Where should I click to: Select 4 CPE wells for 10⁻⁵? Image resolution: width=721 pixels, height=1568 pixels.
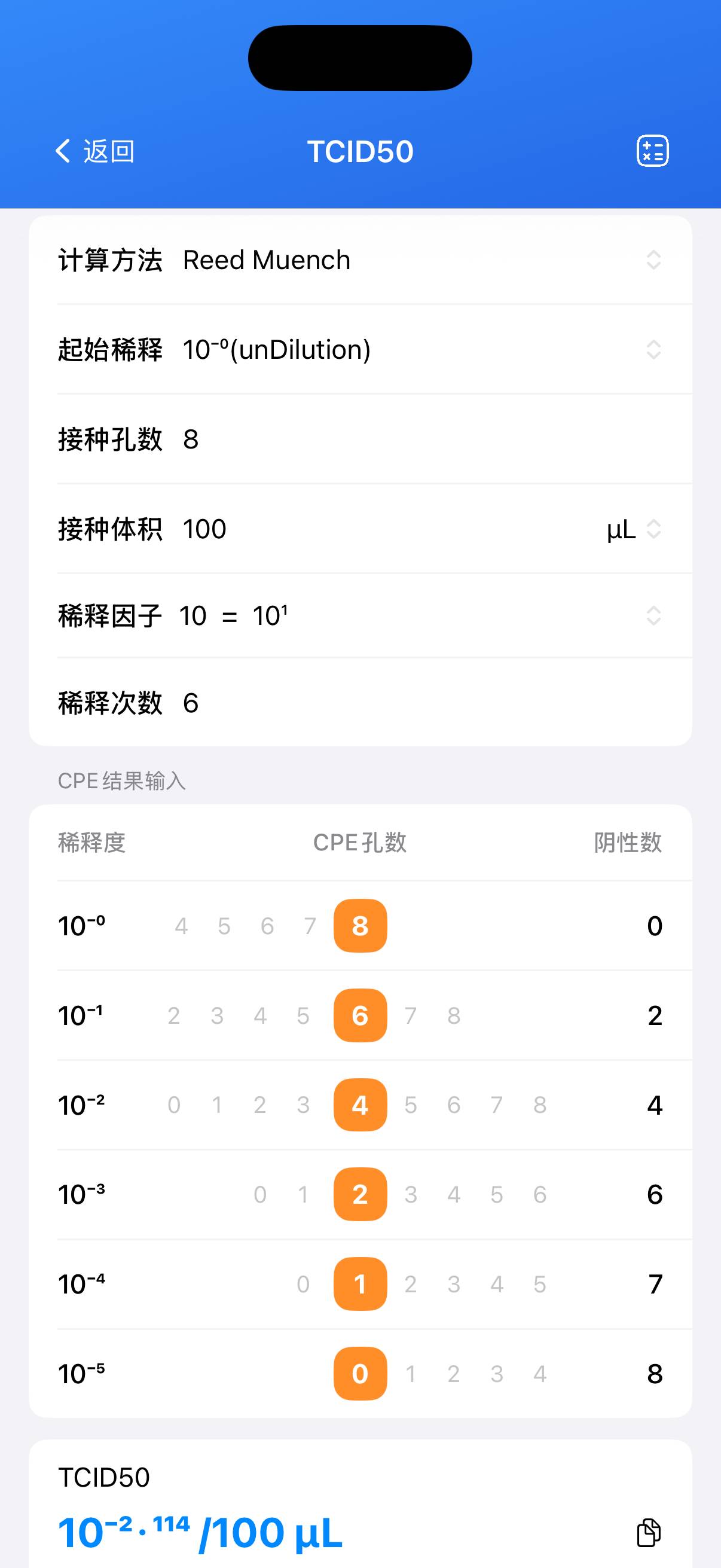click(x=540, y=1374)
